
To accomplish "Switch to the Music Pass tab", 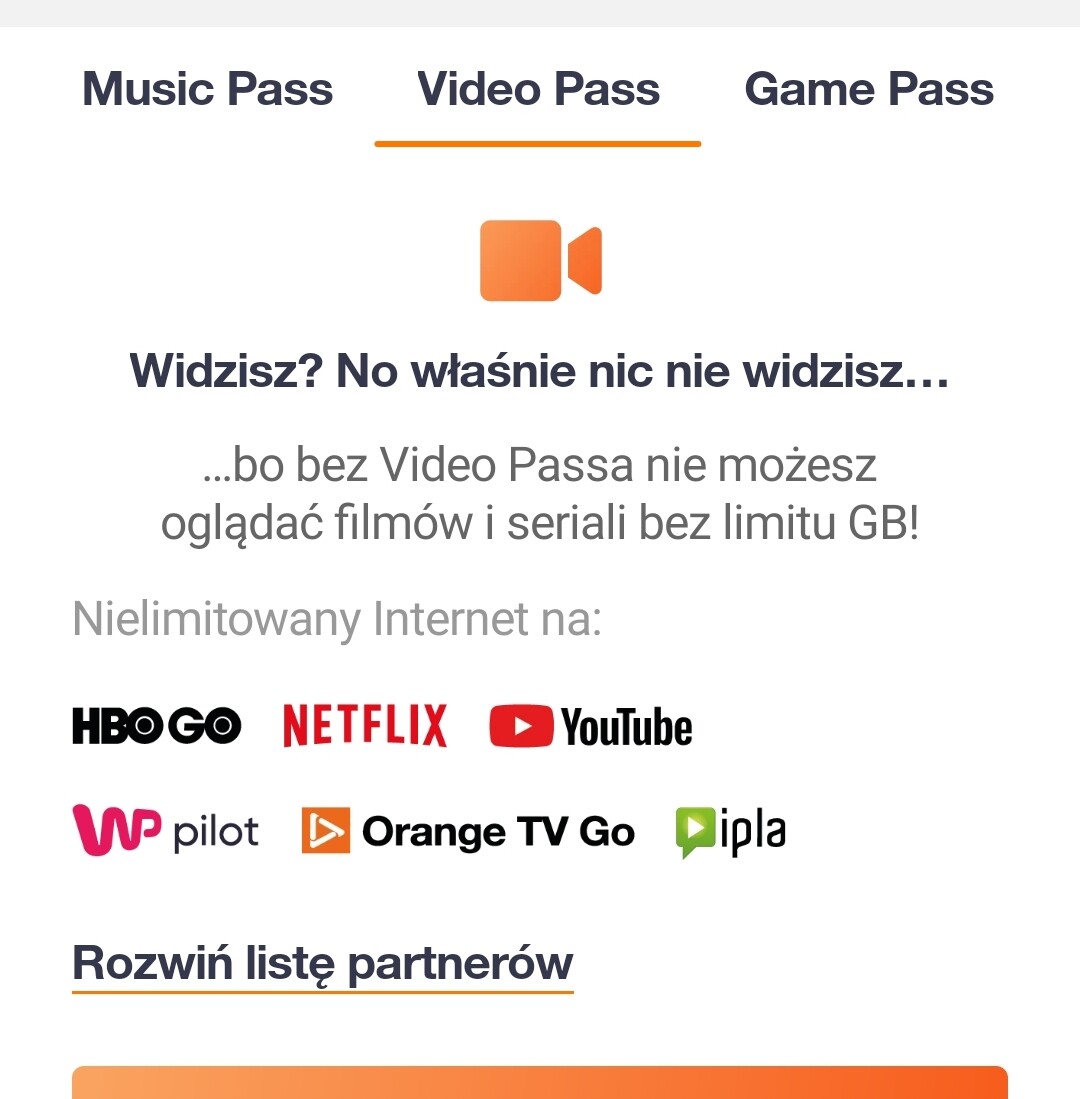I will [x=207, y=89].
